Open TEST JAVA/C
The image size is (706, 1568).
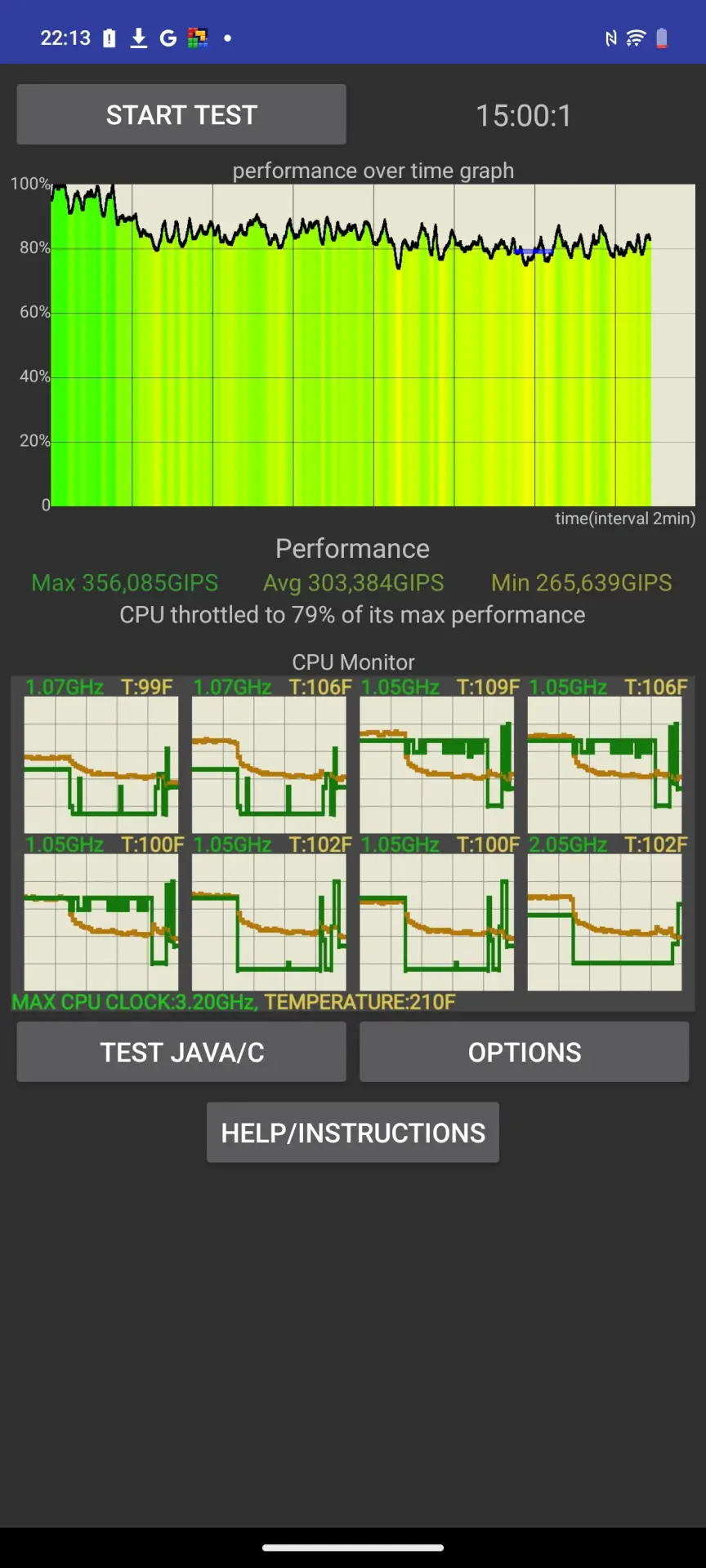click(x=181, y=1052)
